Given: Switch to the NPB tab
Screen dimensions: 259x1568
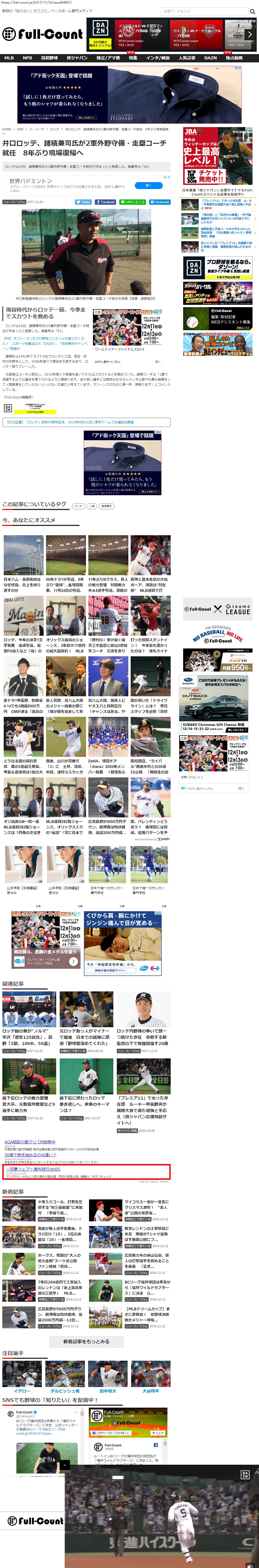Looking at the screenshot, I should (x=28, y=58).
